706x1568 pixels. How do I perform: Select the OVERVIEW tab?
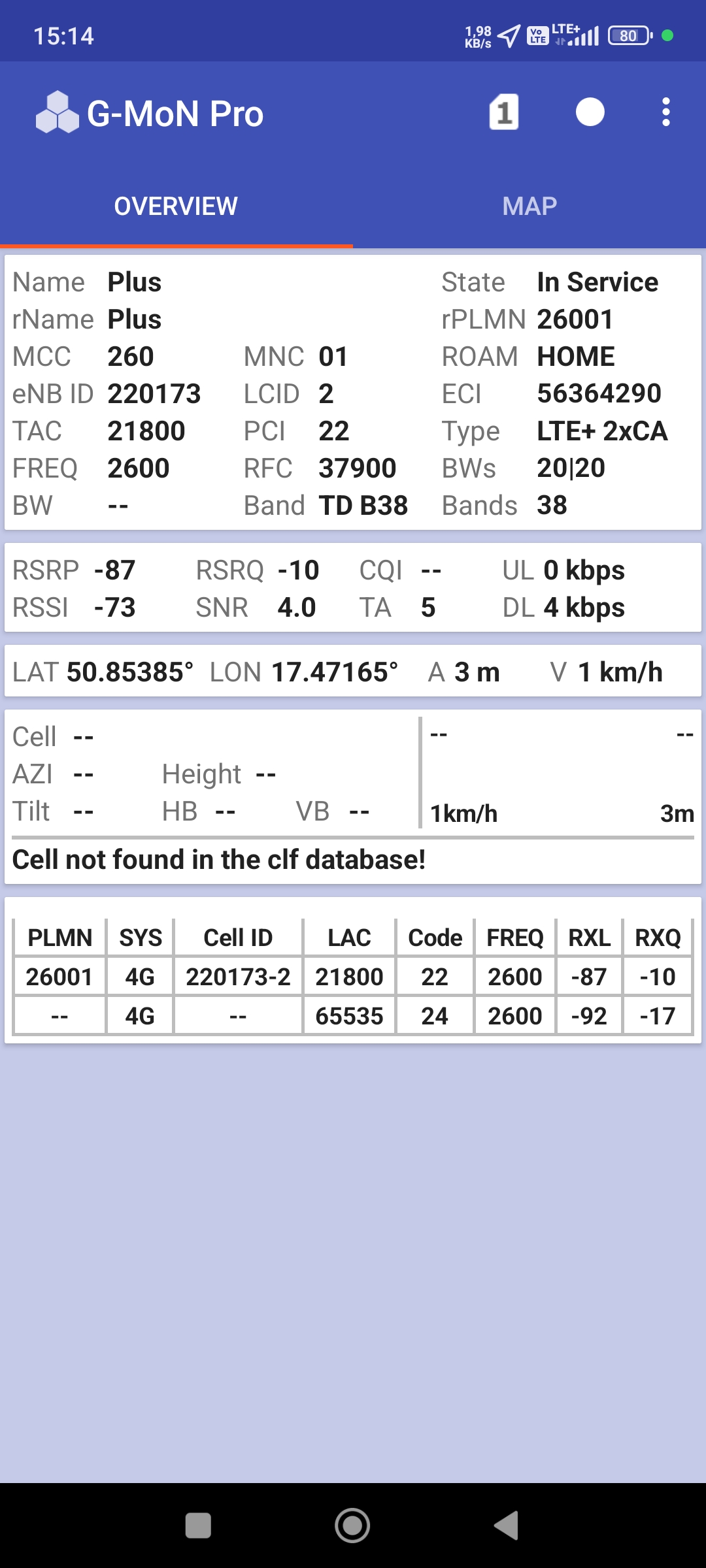[176, 206]
